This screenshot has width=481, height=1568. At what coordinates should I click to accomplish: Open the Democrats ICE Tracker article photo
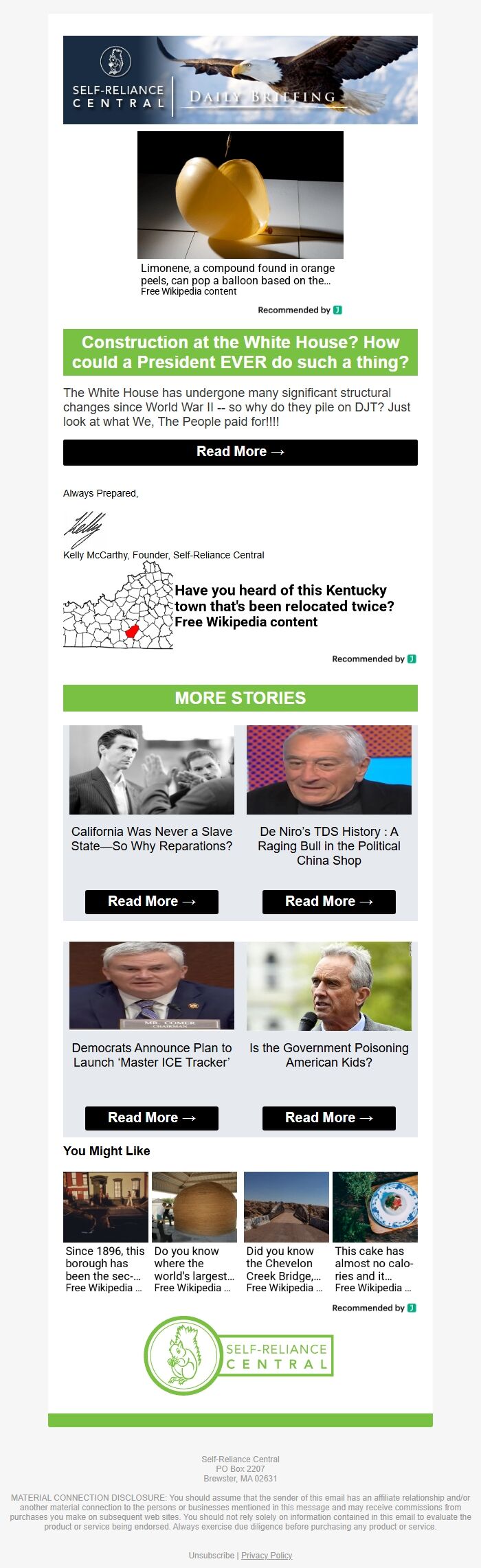point(151,986)
